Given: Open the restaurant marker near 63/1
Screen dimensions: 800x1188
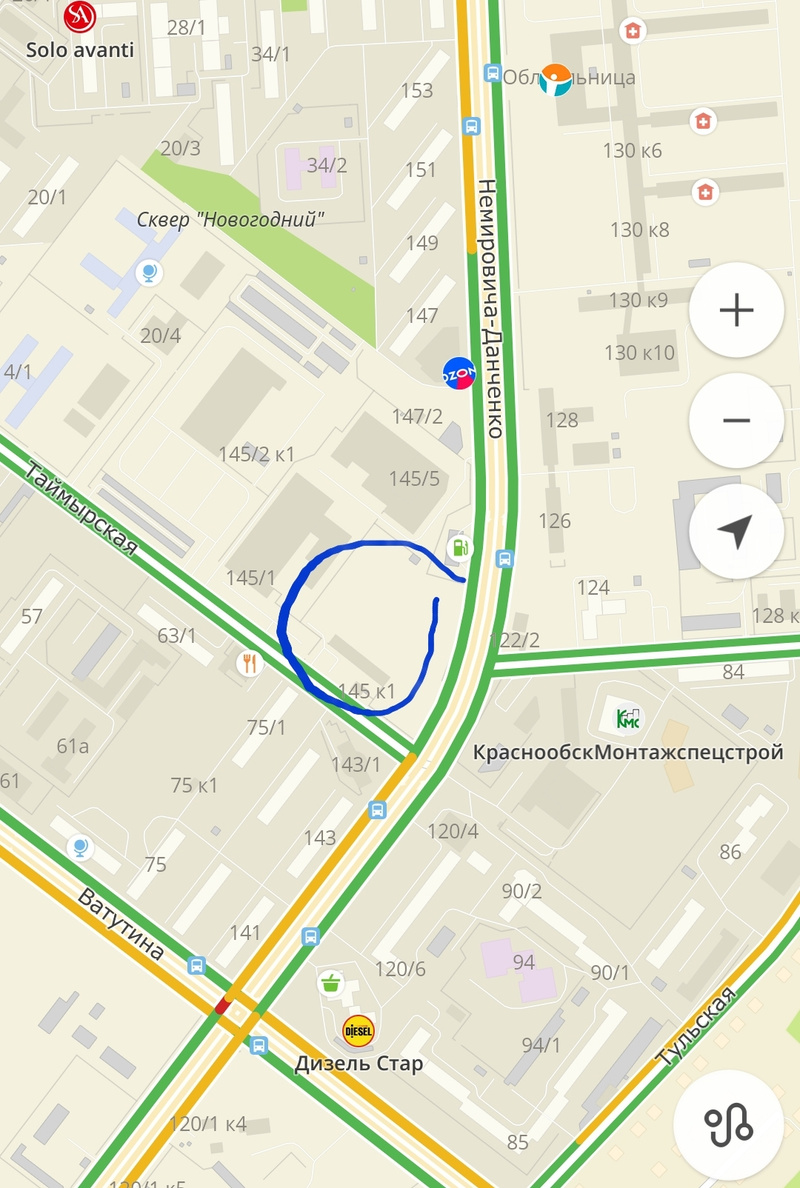Looking at the screenshot, I should pos(249,663).
